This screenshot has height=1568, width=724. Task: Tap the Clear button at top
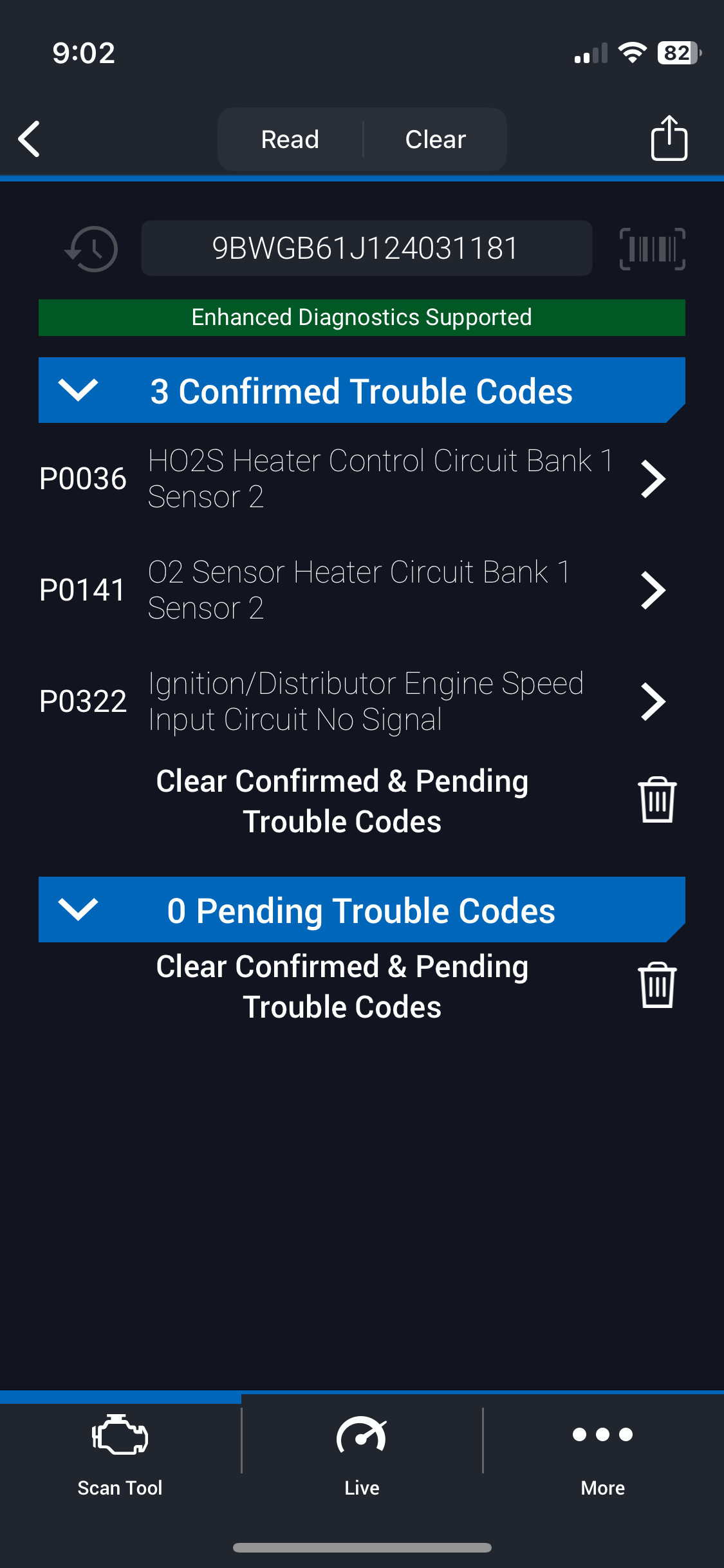click(x=436, y=139)
